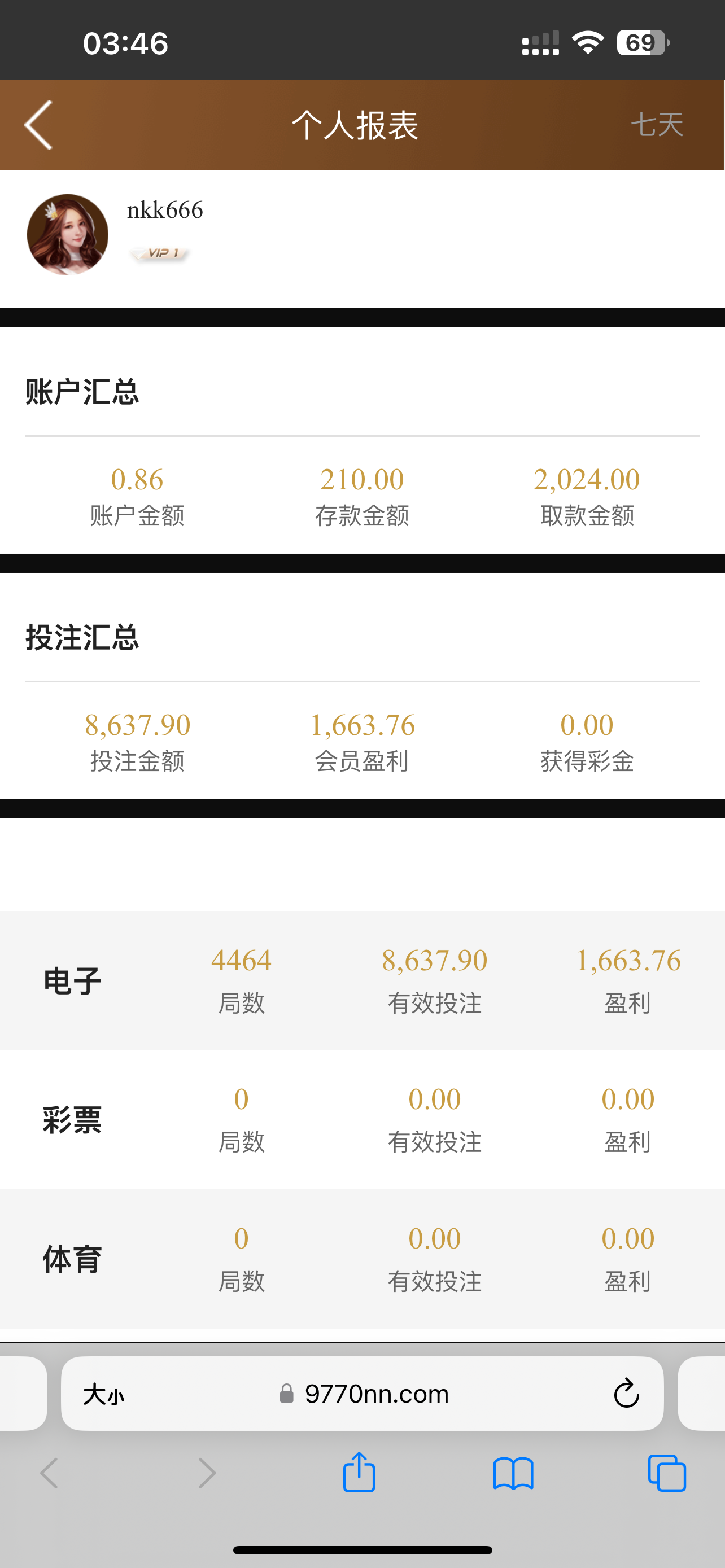Show all open Safari tabs
Image resolution: width=725 pixels, height=1568 pixels.
[667, 1473]
